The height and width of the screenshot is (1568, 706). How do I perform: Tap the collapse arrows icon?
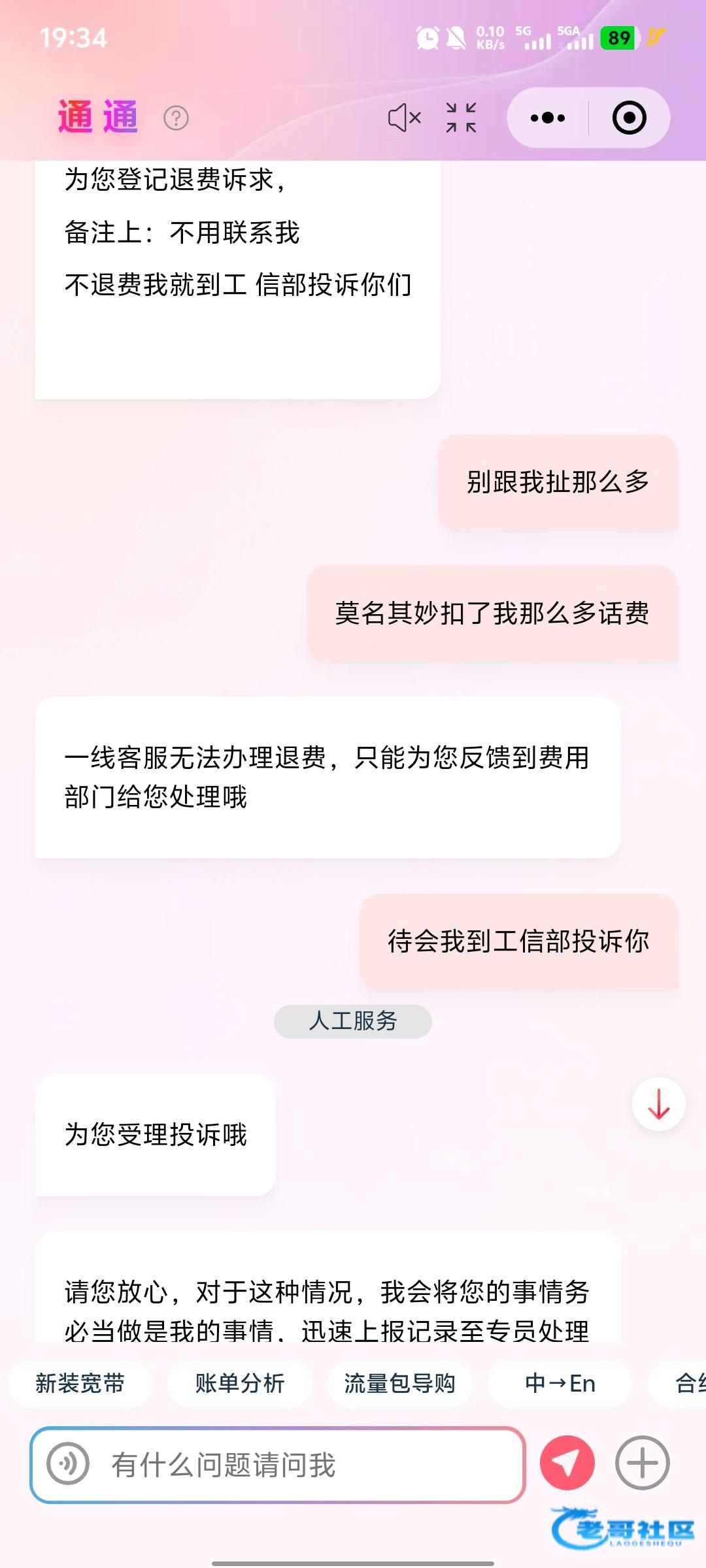461,118
